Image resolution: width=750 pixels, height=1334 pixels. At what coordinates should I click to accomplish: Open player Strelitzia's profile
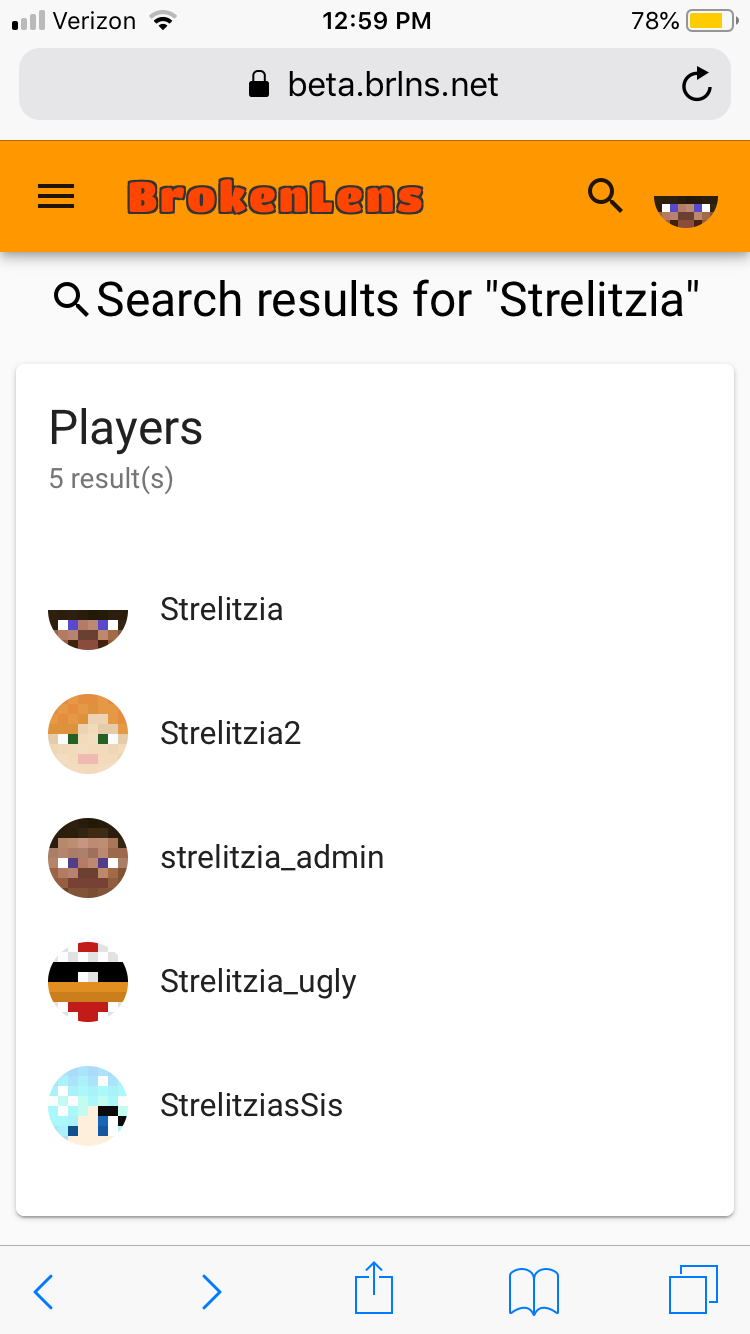[x=375, y=610]
